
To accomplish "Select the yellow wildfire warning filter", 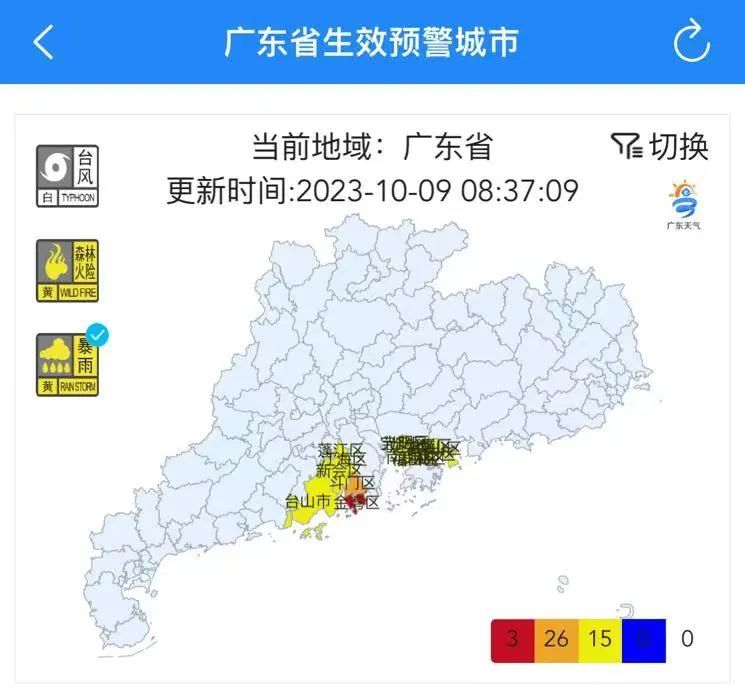I will pyautogui.click(x=68, y=270).
